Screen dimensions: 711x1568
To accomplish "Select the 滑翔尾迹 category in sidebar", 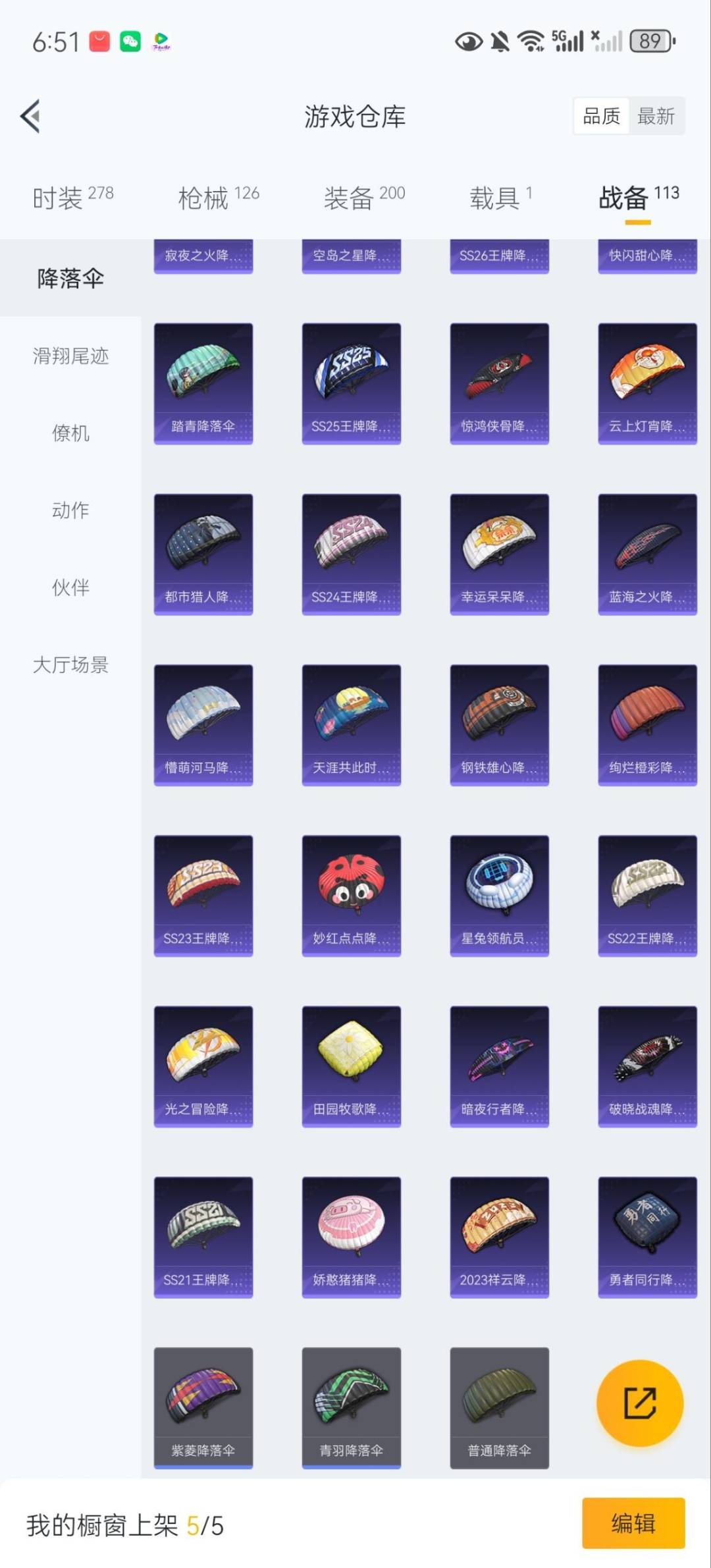I will 70,356.
